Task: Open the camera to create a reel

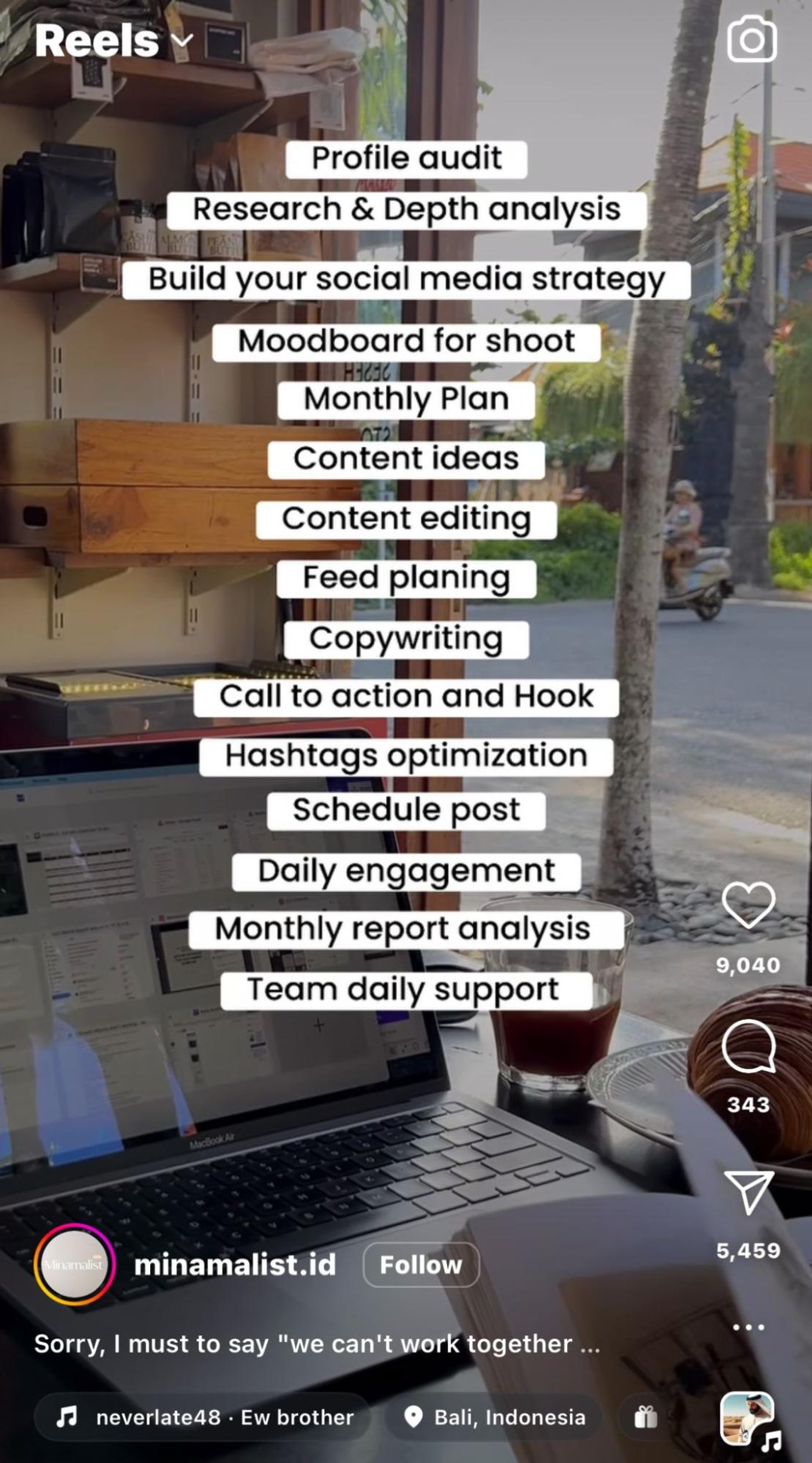Action: click(752, 39)
